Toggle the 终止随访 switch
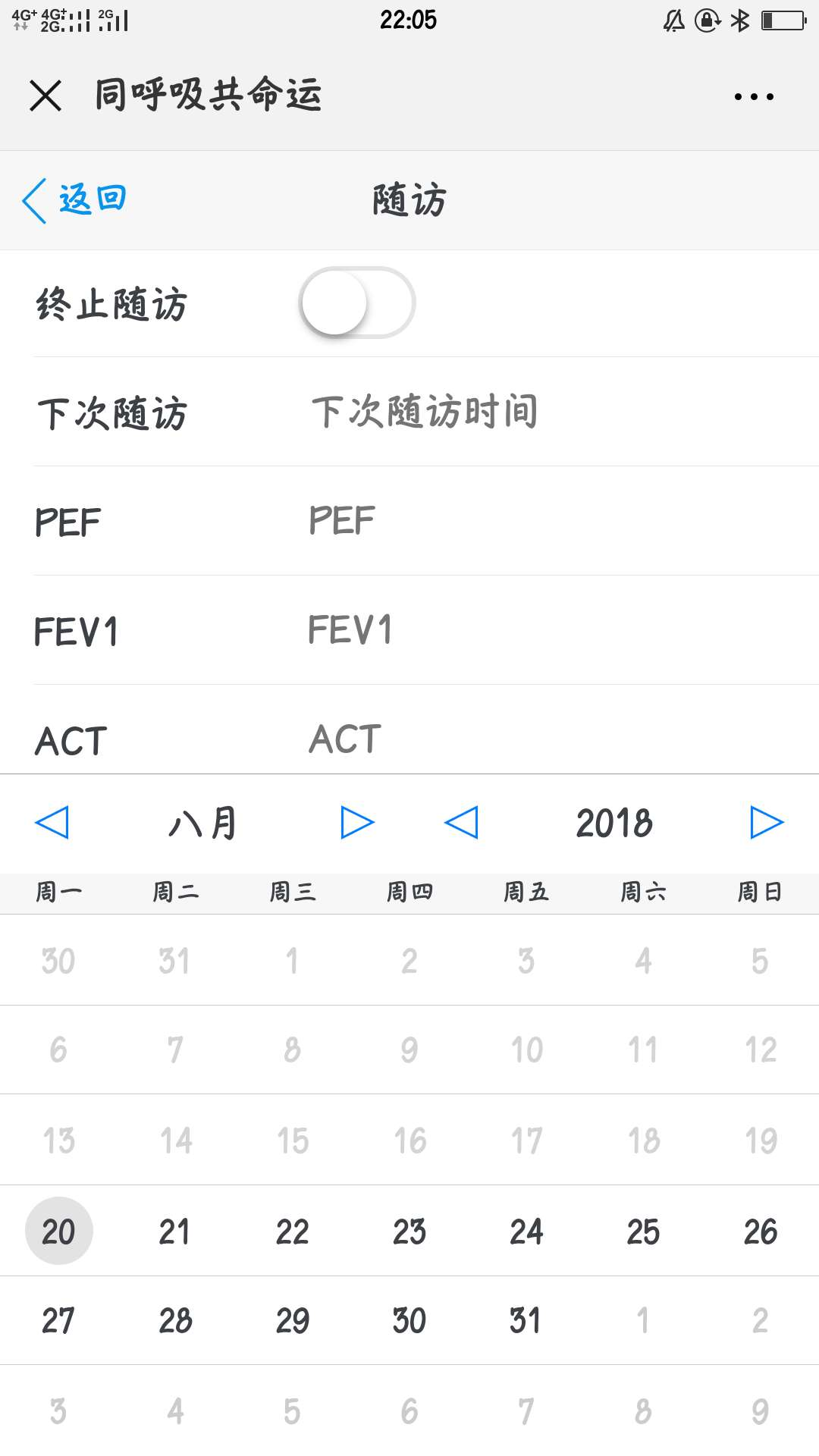 click(357, 303)
